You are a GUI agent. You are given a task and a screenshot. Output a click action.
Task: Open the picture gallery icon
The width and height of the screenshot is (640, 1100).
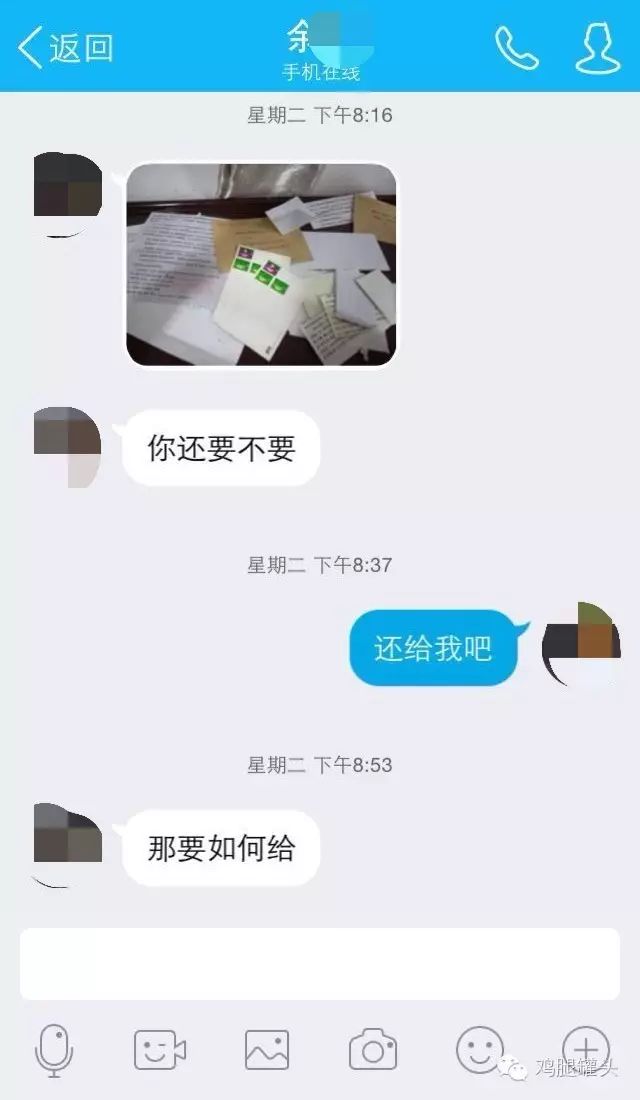[x=267, y=1050]
